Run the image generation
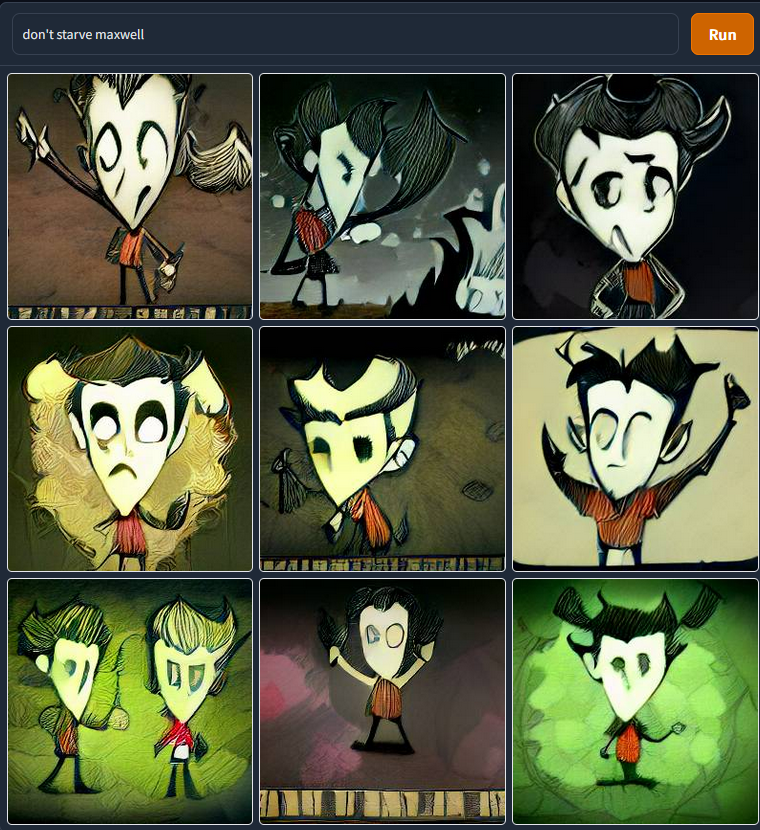This screenshot has width=760, height=830. [722, 34]
